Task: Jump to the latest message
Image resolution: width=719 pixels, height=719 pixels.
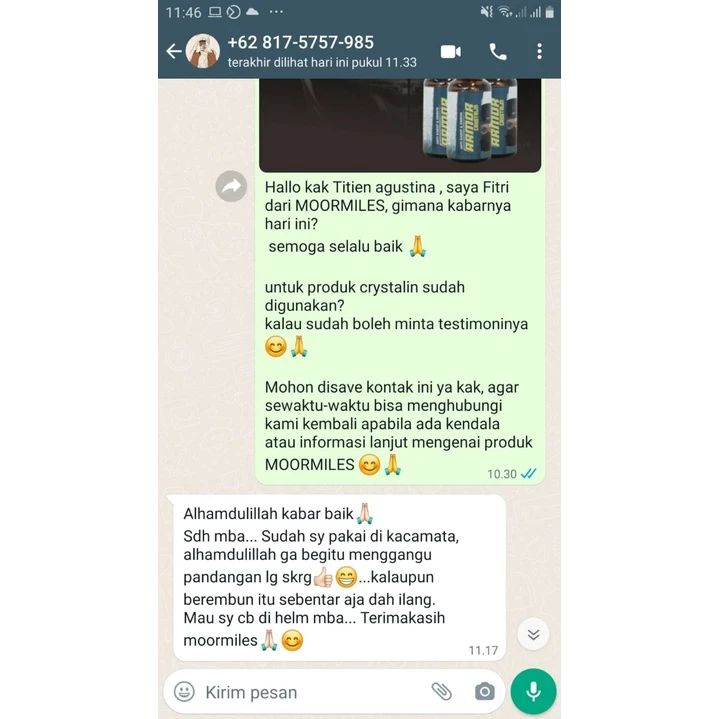Action: point(533,634)
